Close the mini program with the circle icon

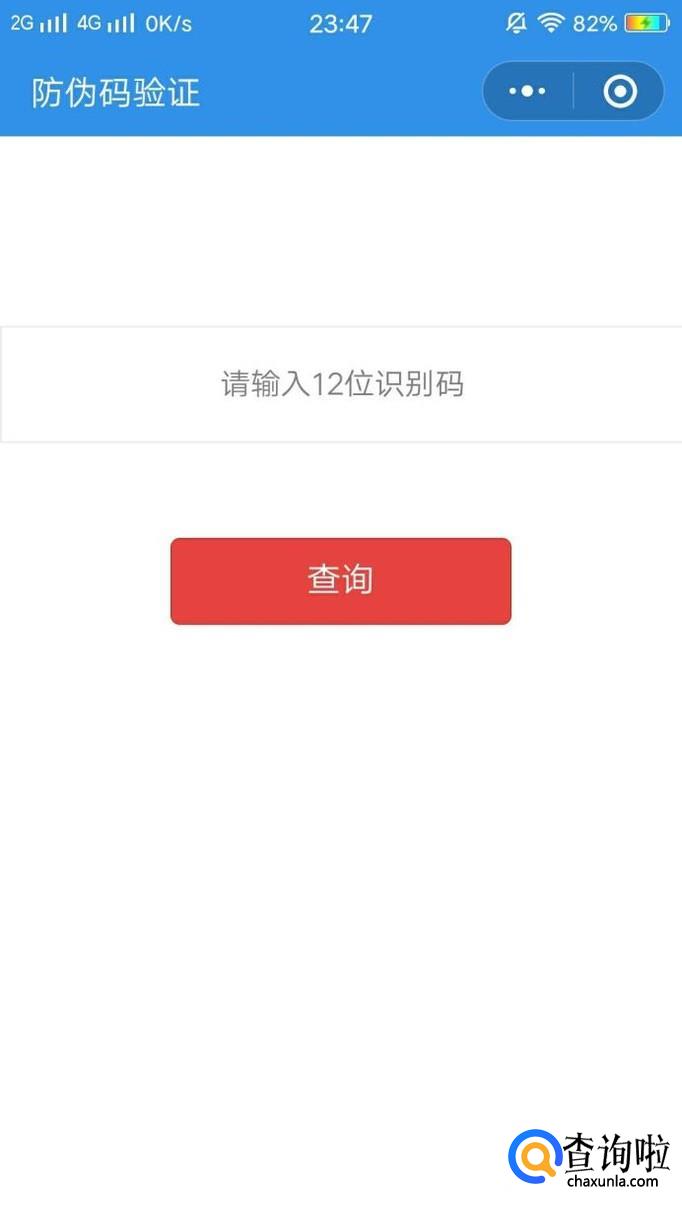(620, 92)
